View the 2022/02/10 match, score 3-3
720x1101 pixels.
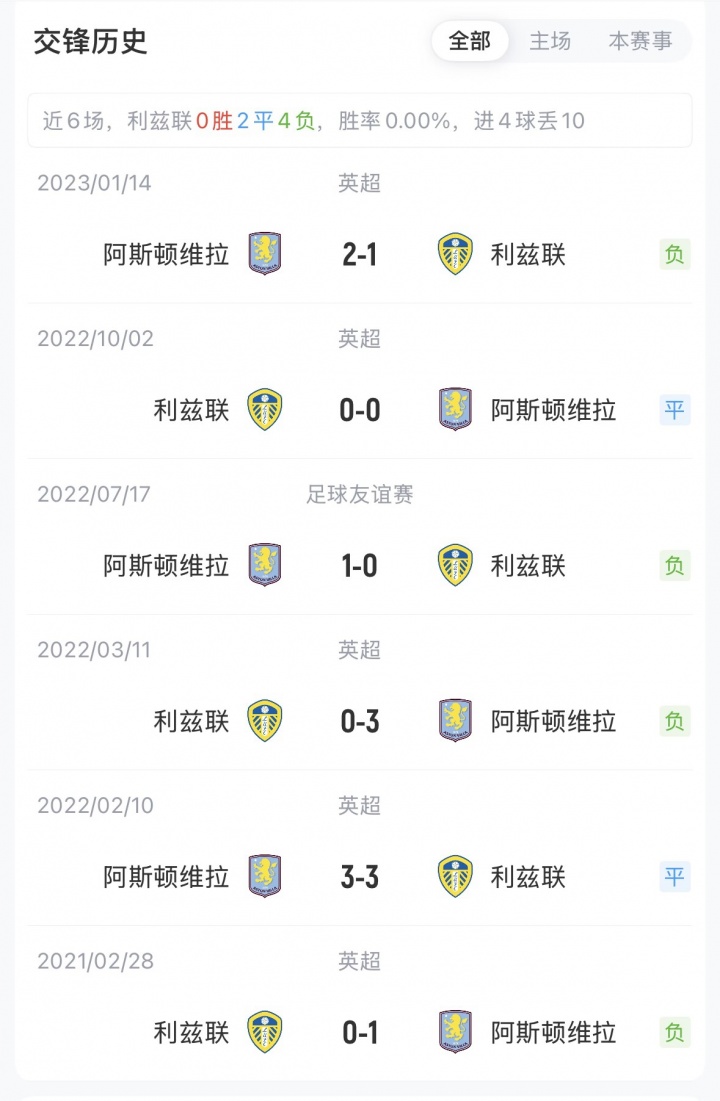pyautogui.click(x=360, y=877)
